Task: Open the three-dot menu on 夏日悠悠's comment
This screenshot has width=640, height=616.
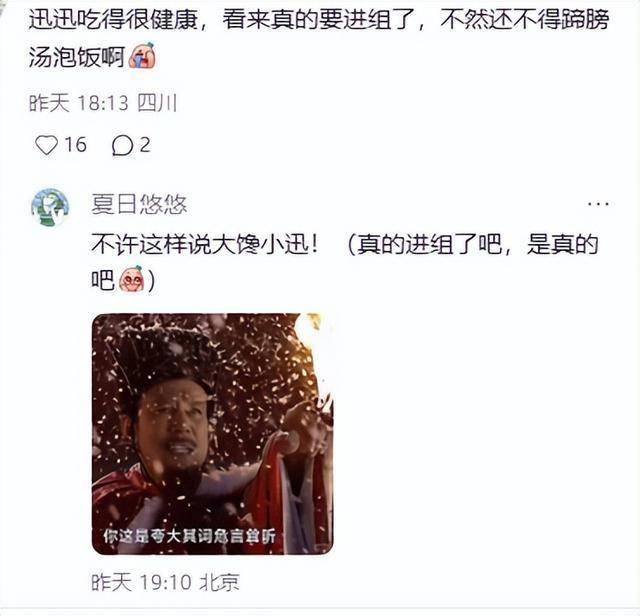Action: tap(597, 204)
